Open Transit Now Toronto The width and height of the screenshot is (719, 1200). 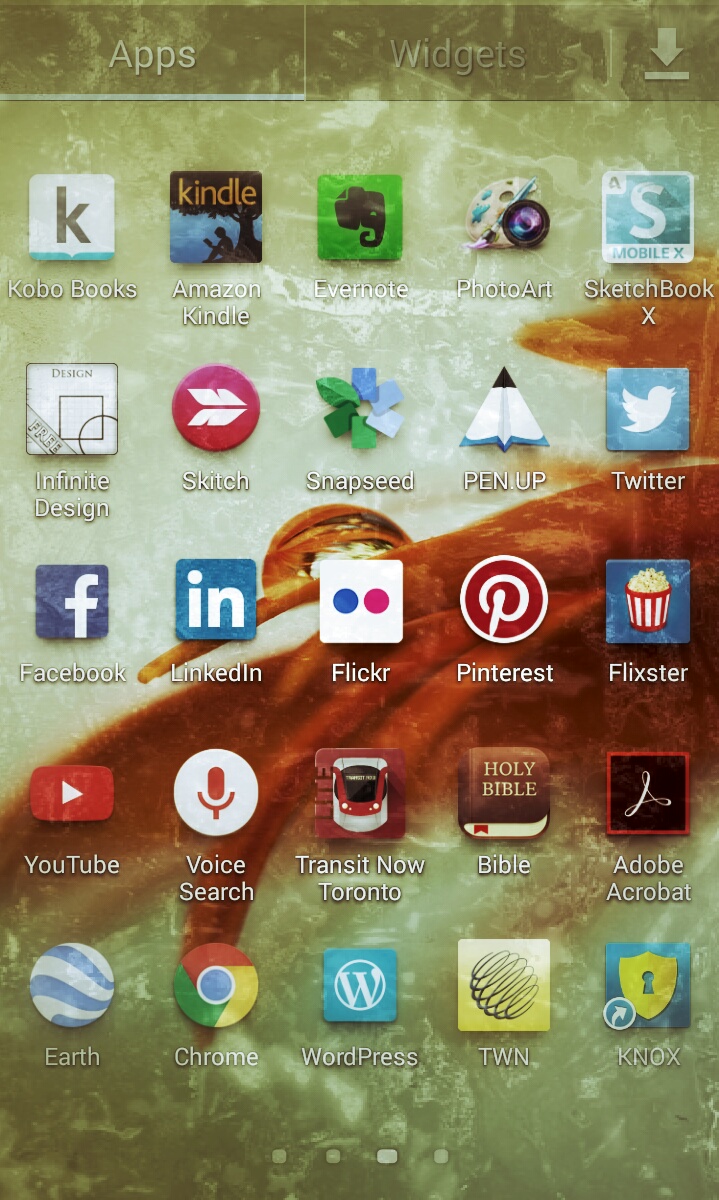[x=360, y=793]
